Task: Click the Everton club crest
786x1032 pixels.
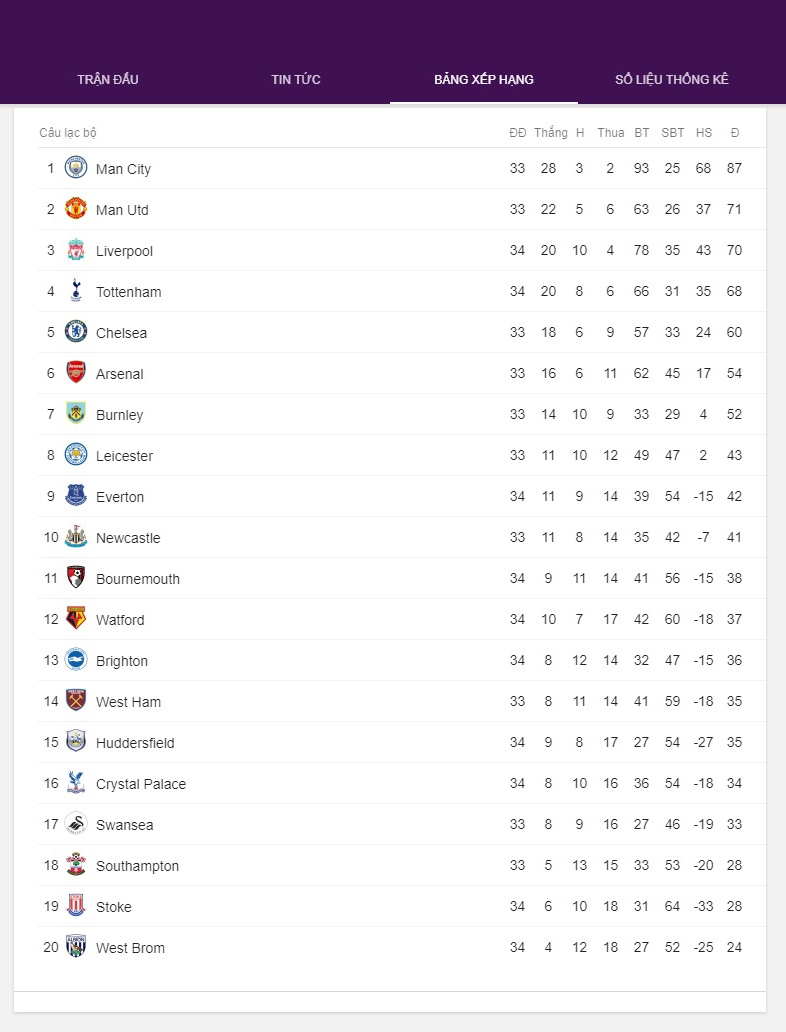Action: (76, 497)
